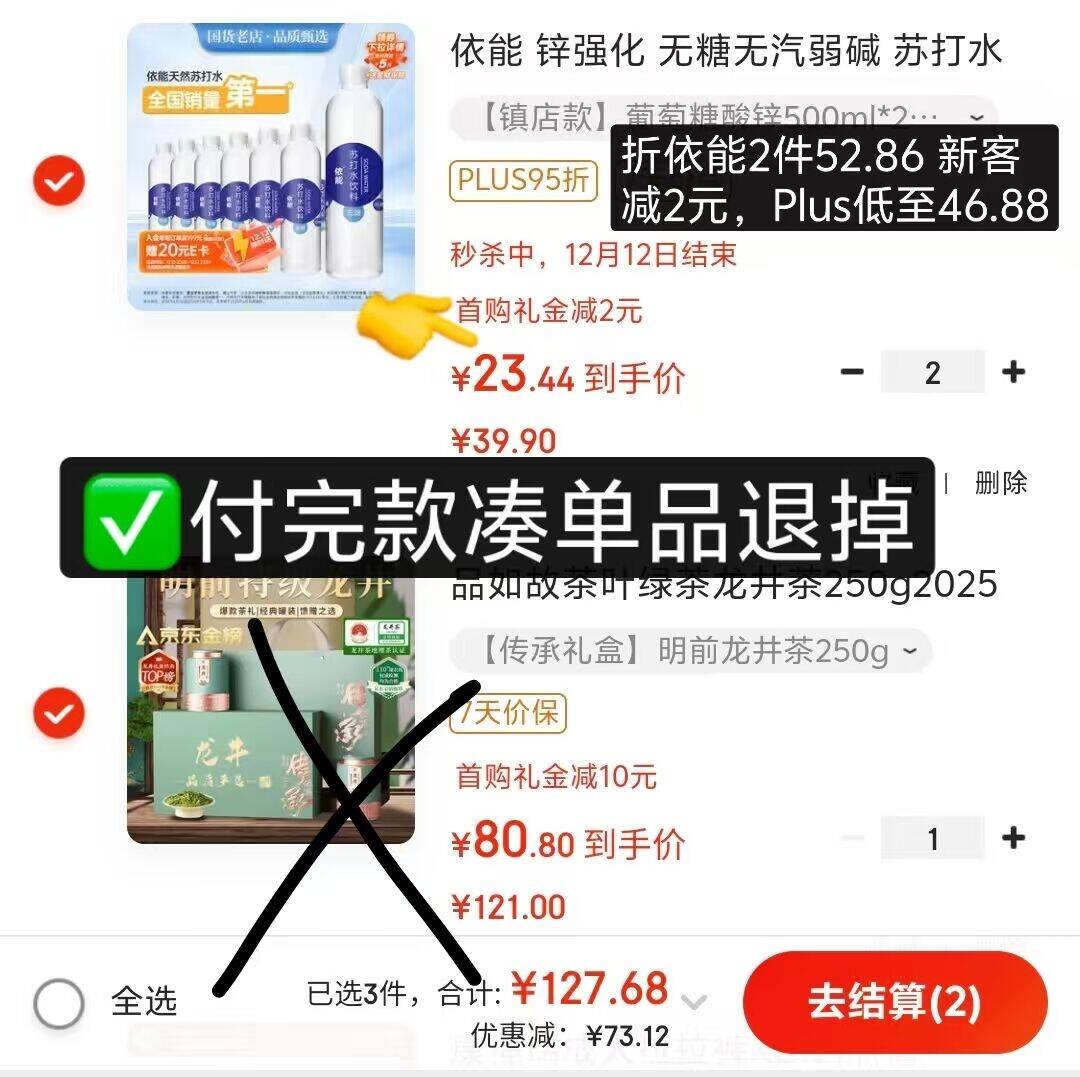Viewport: 1080px width, 1077px height.
Task: Uncheck the 龙井茶 gift box item
Action: (x=59, y=713)
